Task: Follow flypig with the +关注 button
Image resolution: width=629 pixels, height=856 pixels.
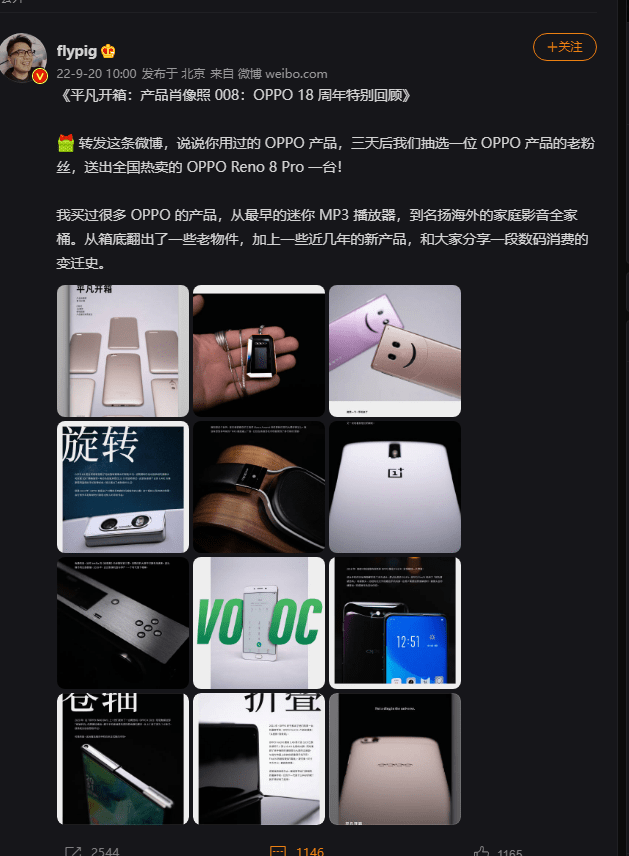Action: [x=565, y=46]
